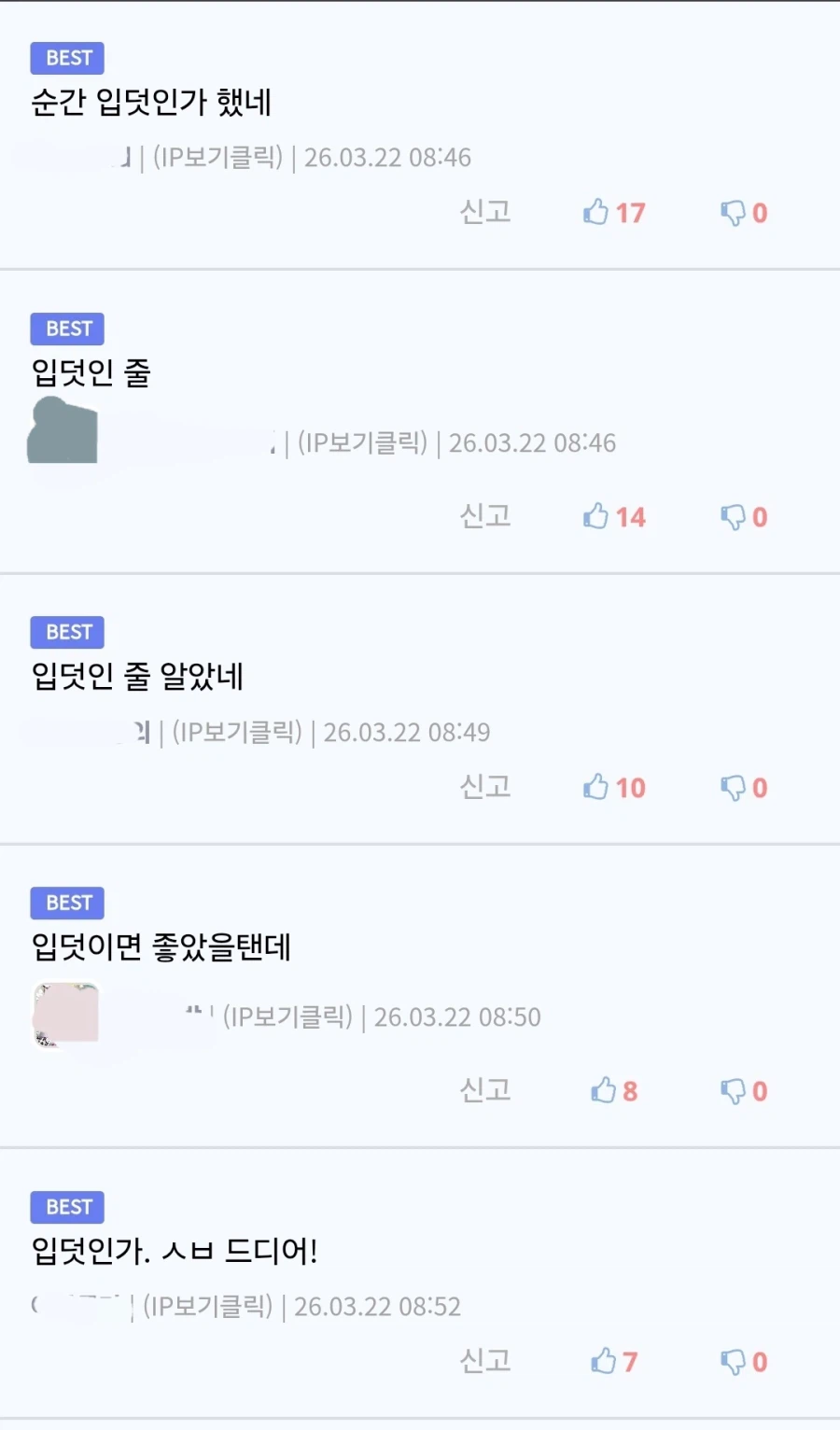Click the BEST badge on the top comment
The image size is (840, 1430).
point(66,58)
